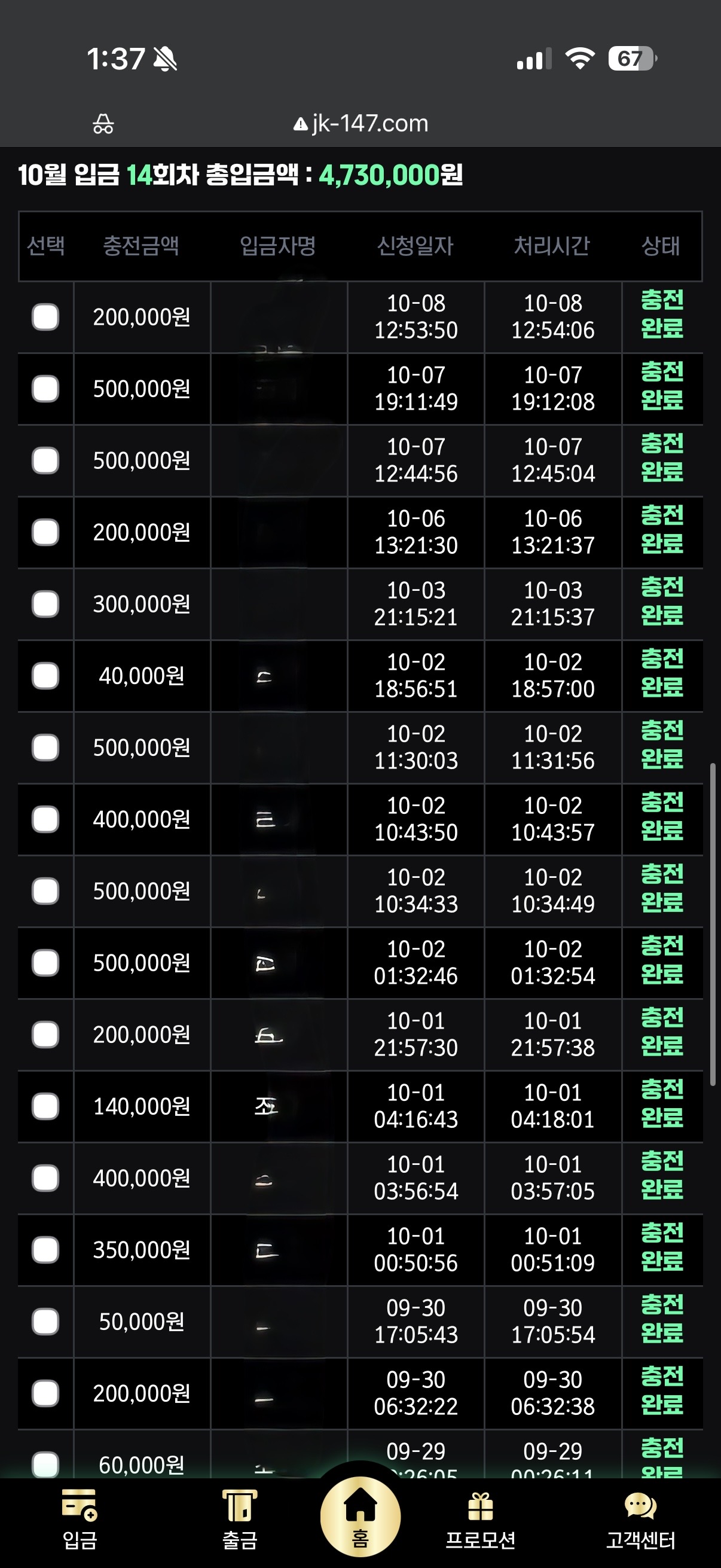
Task: Tick the 500,000원 row dated 10-07 12:44:56
Action: click(45, 461)
